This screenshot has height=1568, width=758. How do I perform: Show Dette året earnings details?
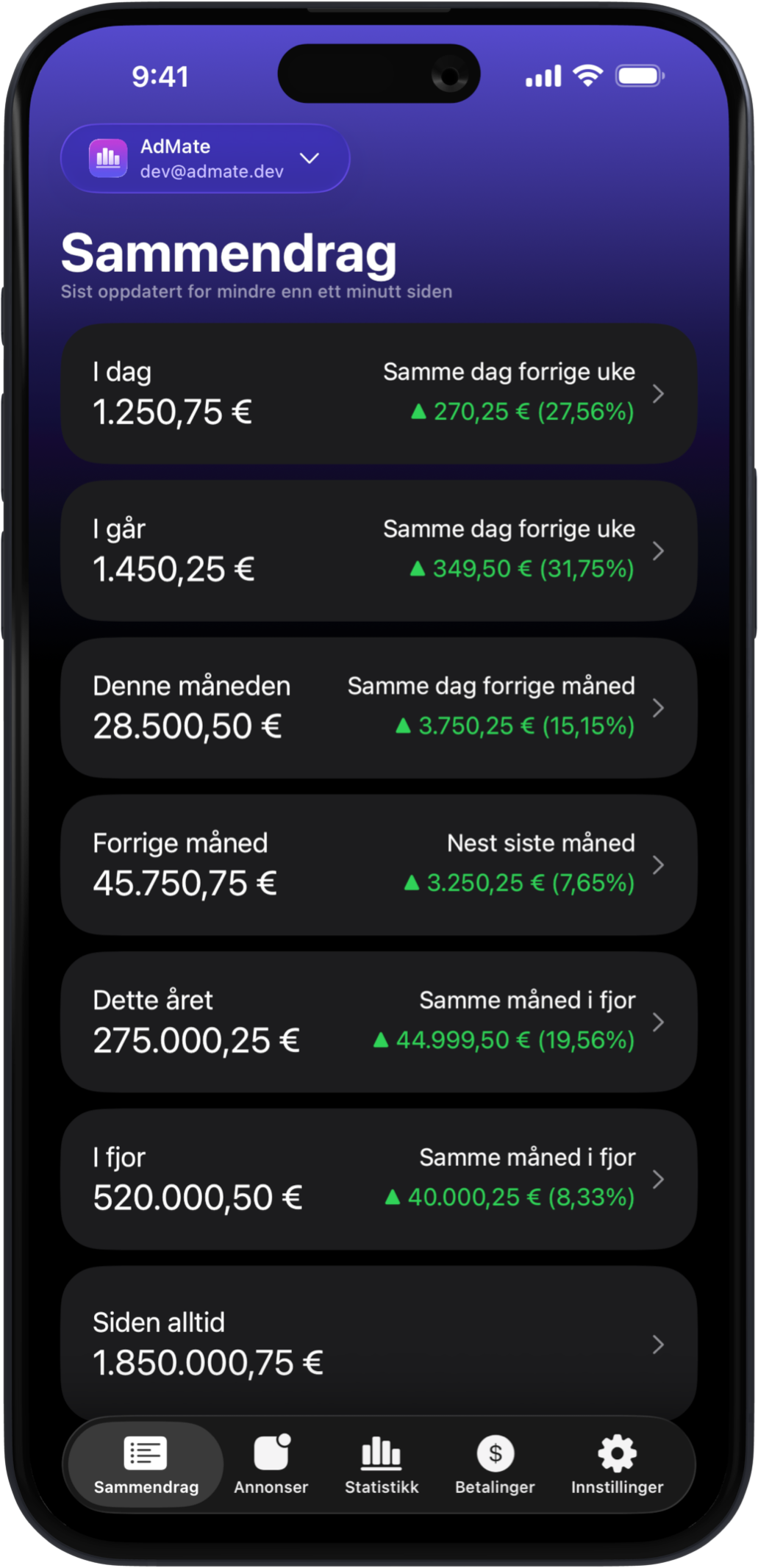(x=378, y=1022)
